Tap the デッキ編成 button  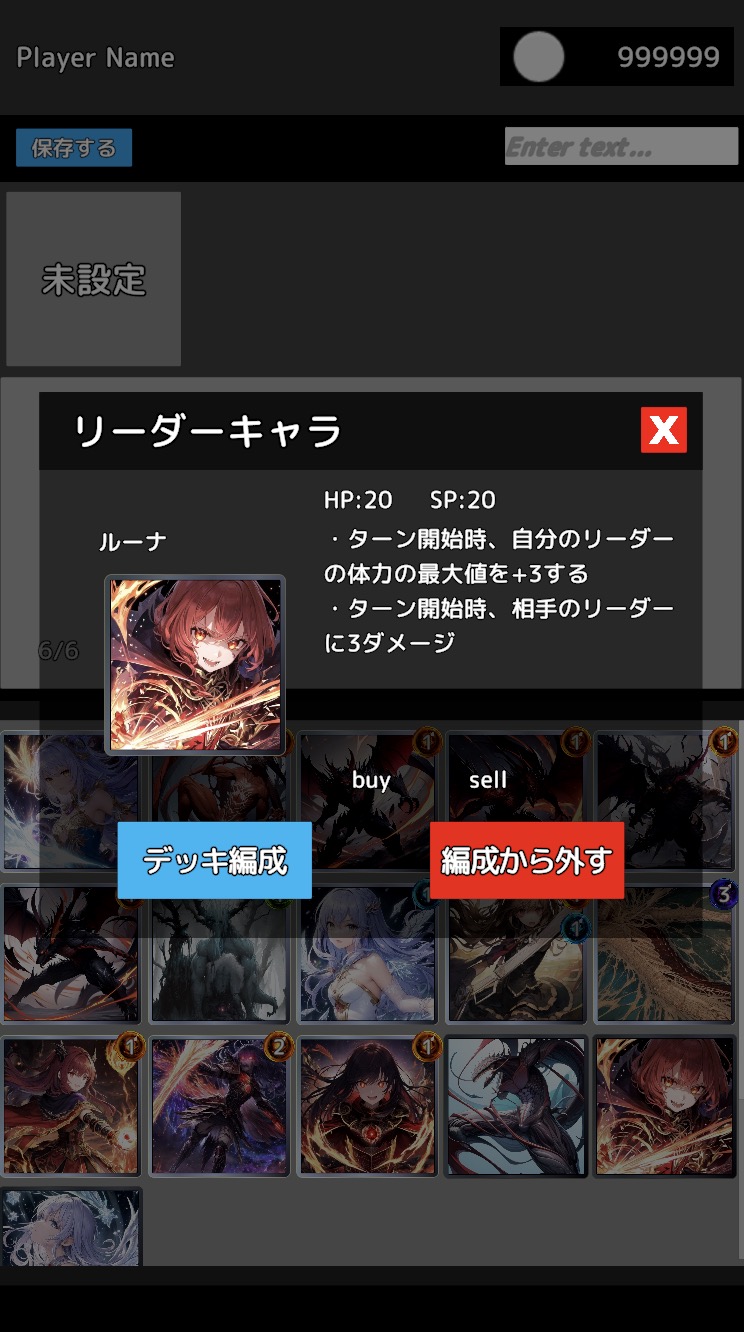coord(214,861)
